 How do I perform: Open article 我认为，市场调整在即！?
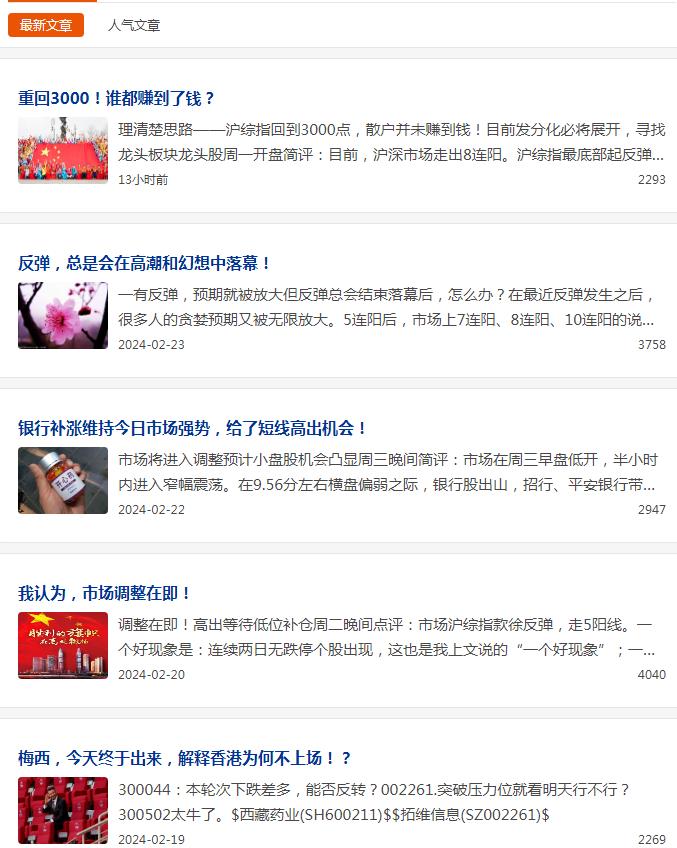tap(105, 593)
